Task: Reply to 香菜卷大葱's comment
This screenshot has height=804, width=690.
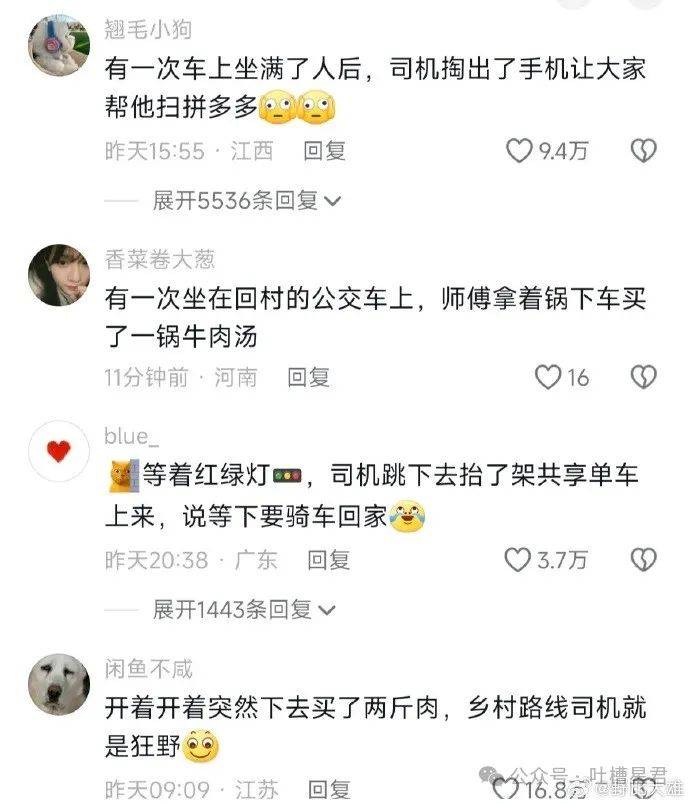Action: click(x=308, y=377)
